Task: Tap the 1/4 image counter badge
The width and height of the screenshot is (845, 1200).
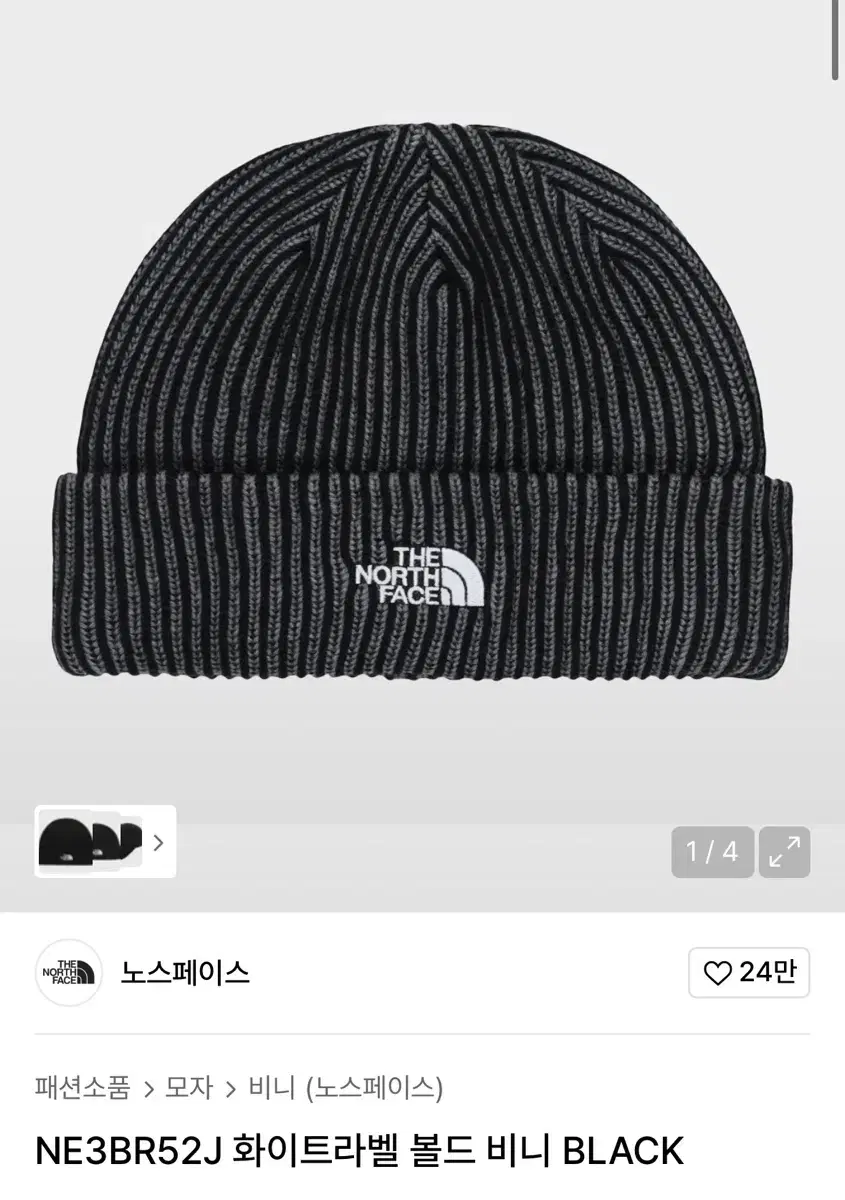Action: (x=712, y=851)
